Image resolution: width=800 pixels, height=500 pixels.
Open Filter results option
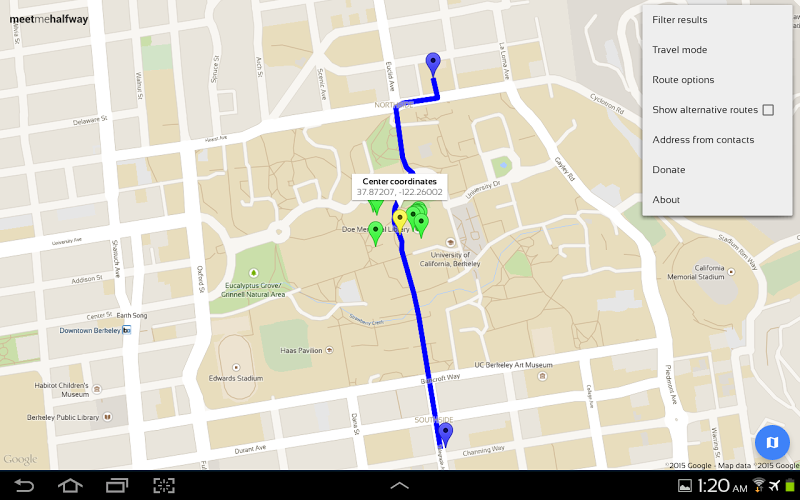point(680,20)
